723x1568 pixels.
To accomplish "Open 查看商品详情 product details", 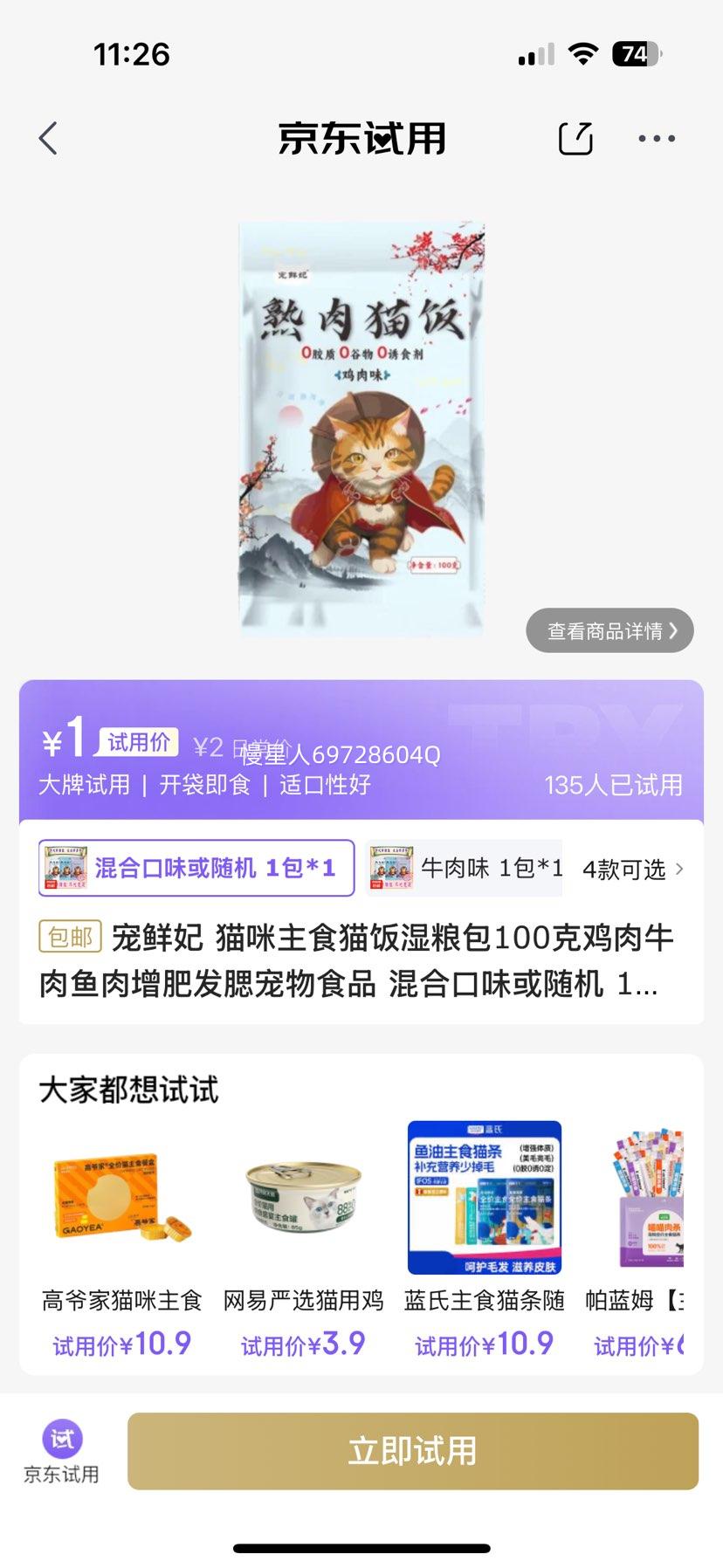I will [609, 629].
